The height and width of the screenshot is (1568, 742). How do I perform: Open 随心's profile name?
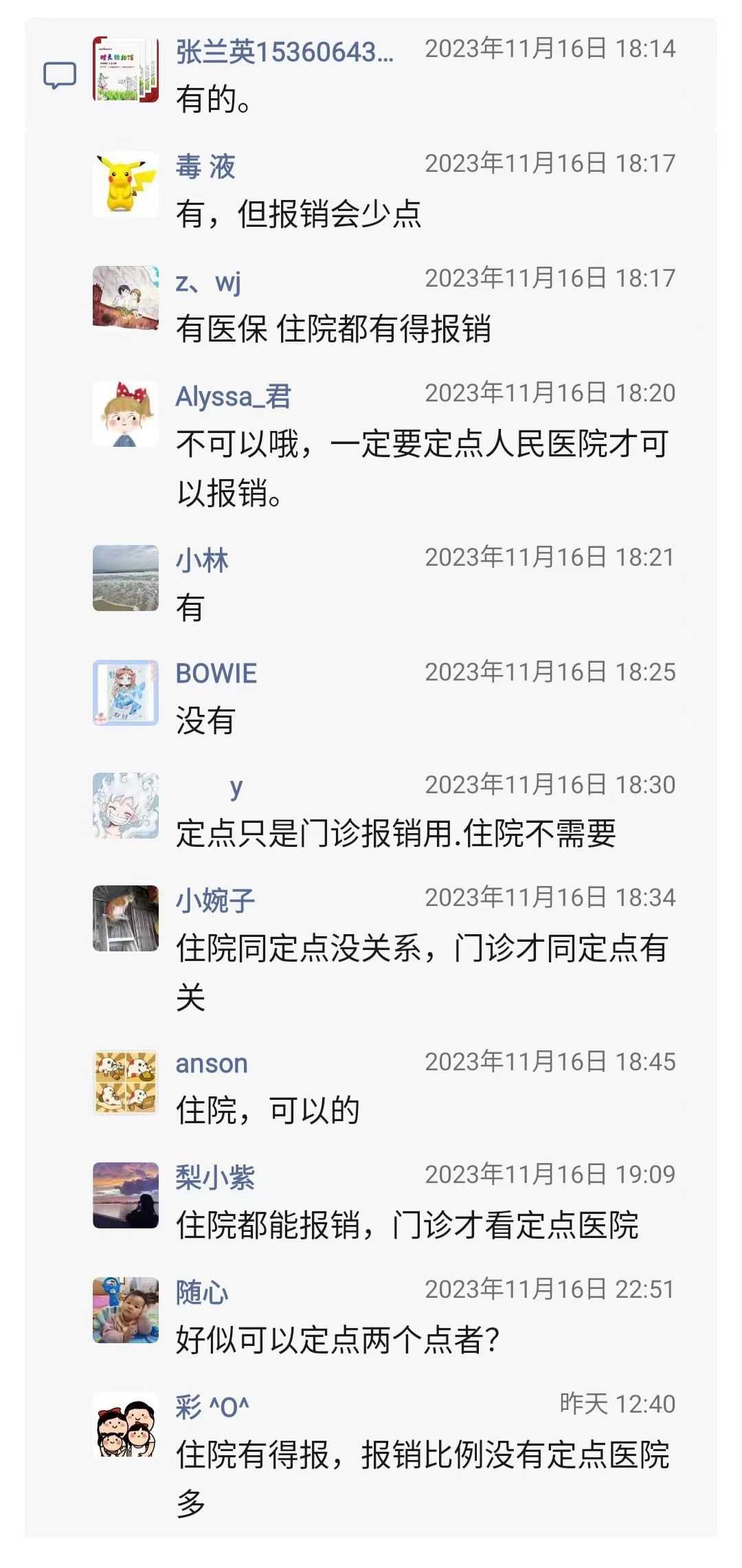[x=202, y=1293]
